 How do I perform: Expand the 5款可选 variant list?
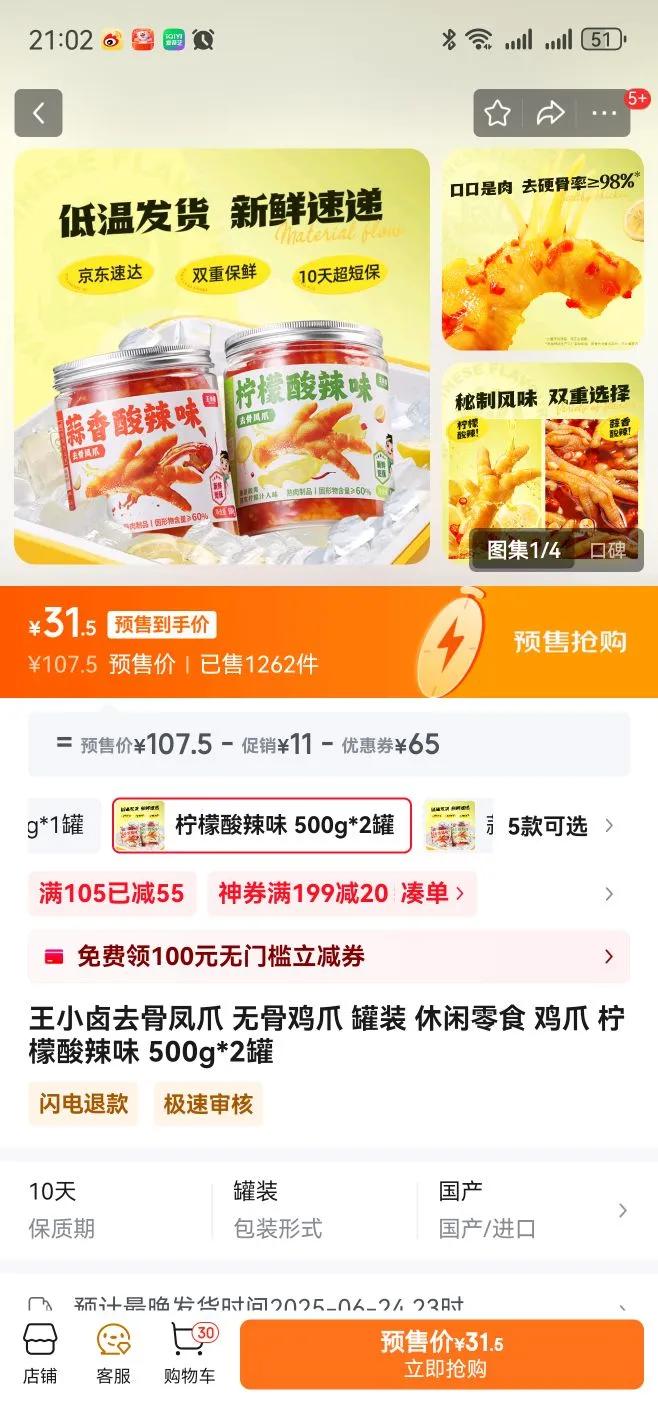[560, 826]
